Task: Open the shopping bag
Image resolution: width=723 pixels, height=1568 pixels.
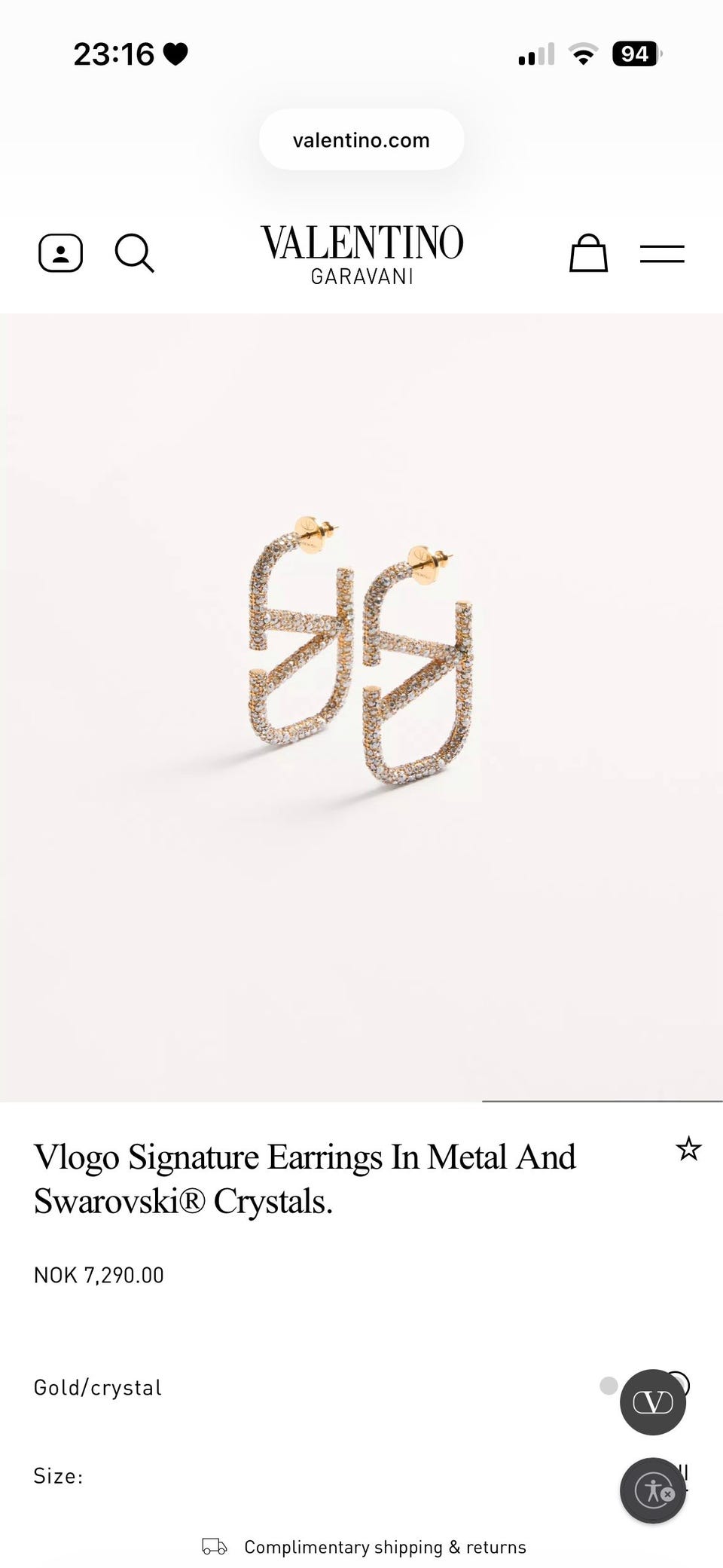Action: pyautogui.click(x=588, y=252)
